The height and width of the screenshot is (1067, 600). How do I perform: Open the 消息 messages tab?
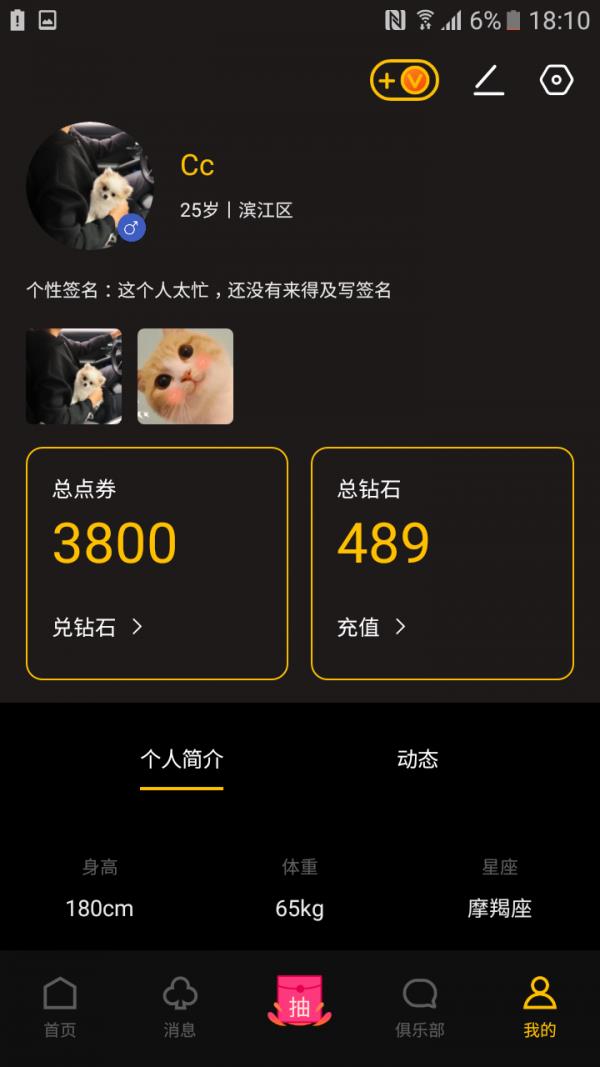click(180, 1008)
